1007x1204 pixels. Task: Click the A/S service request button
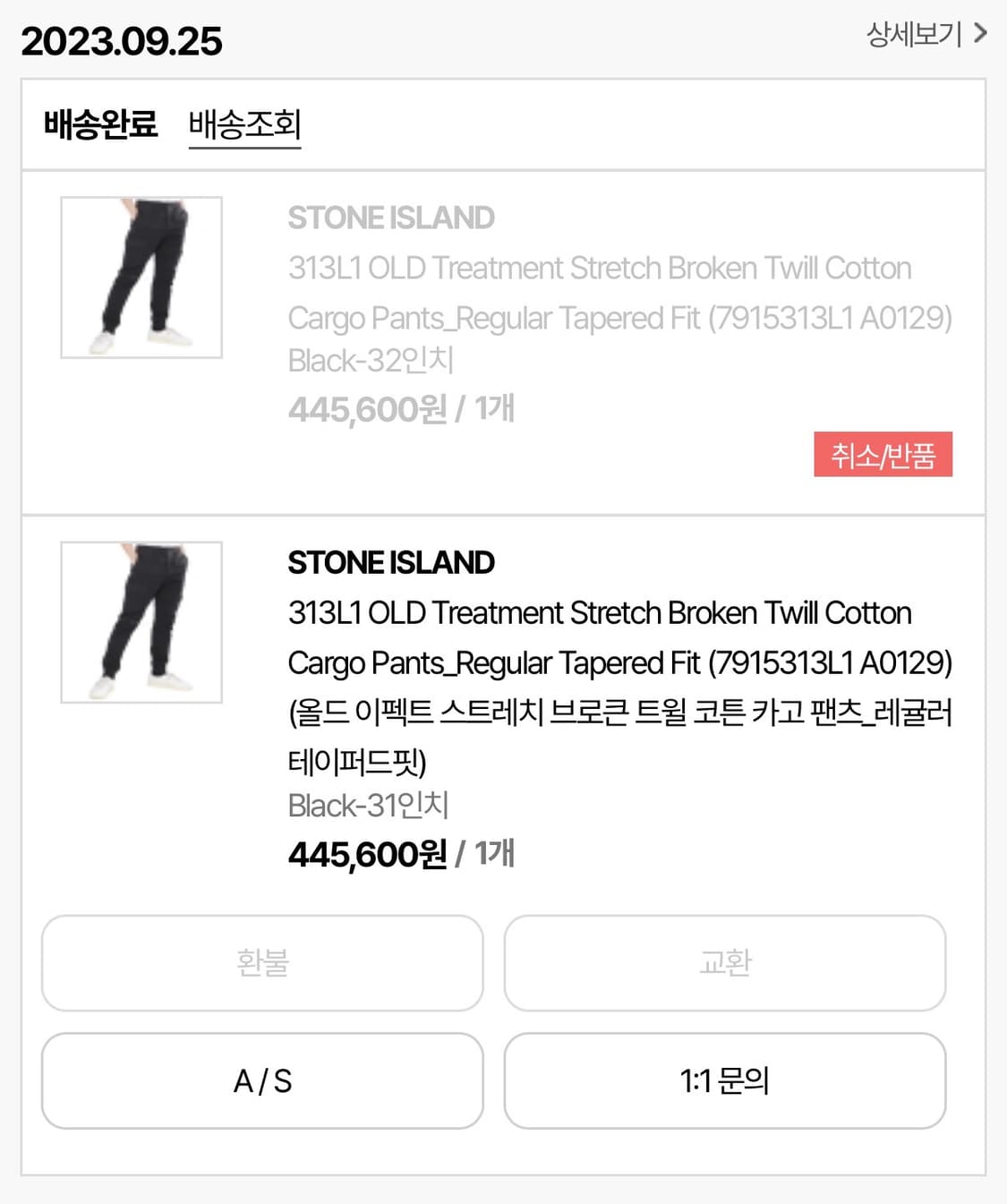pyautogui.click(x=261, y=1080)
